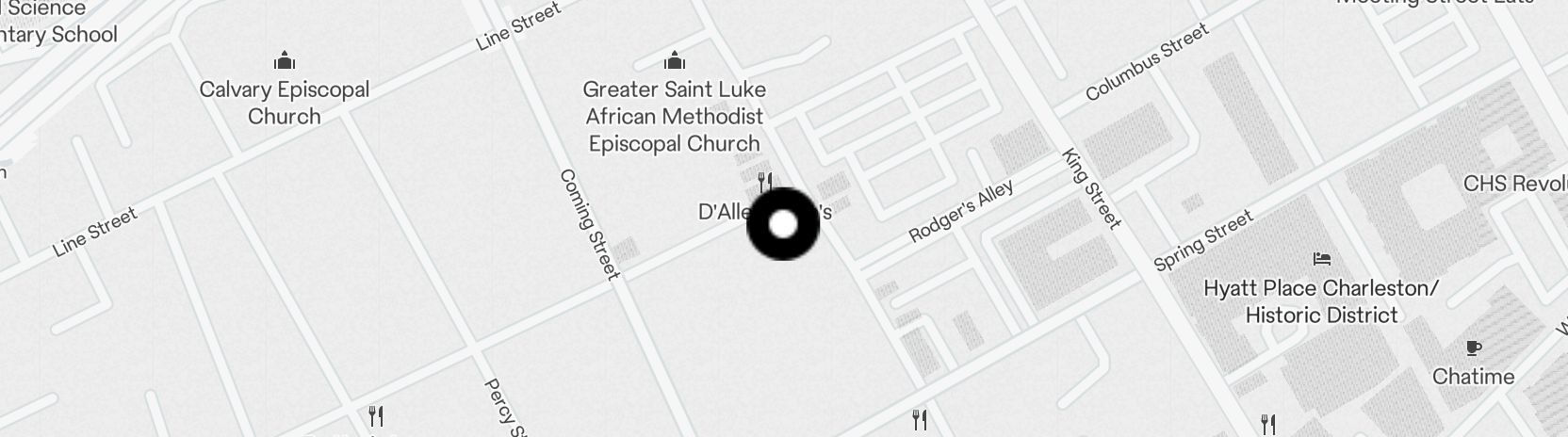1568x437 pixels.
Task: Select Calvary Episcopal Church on the map
Action: 284,63
